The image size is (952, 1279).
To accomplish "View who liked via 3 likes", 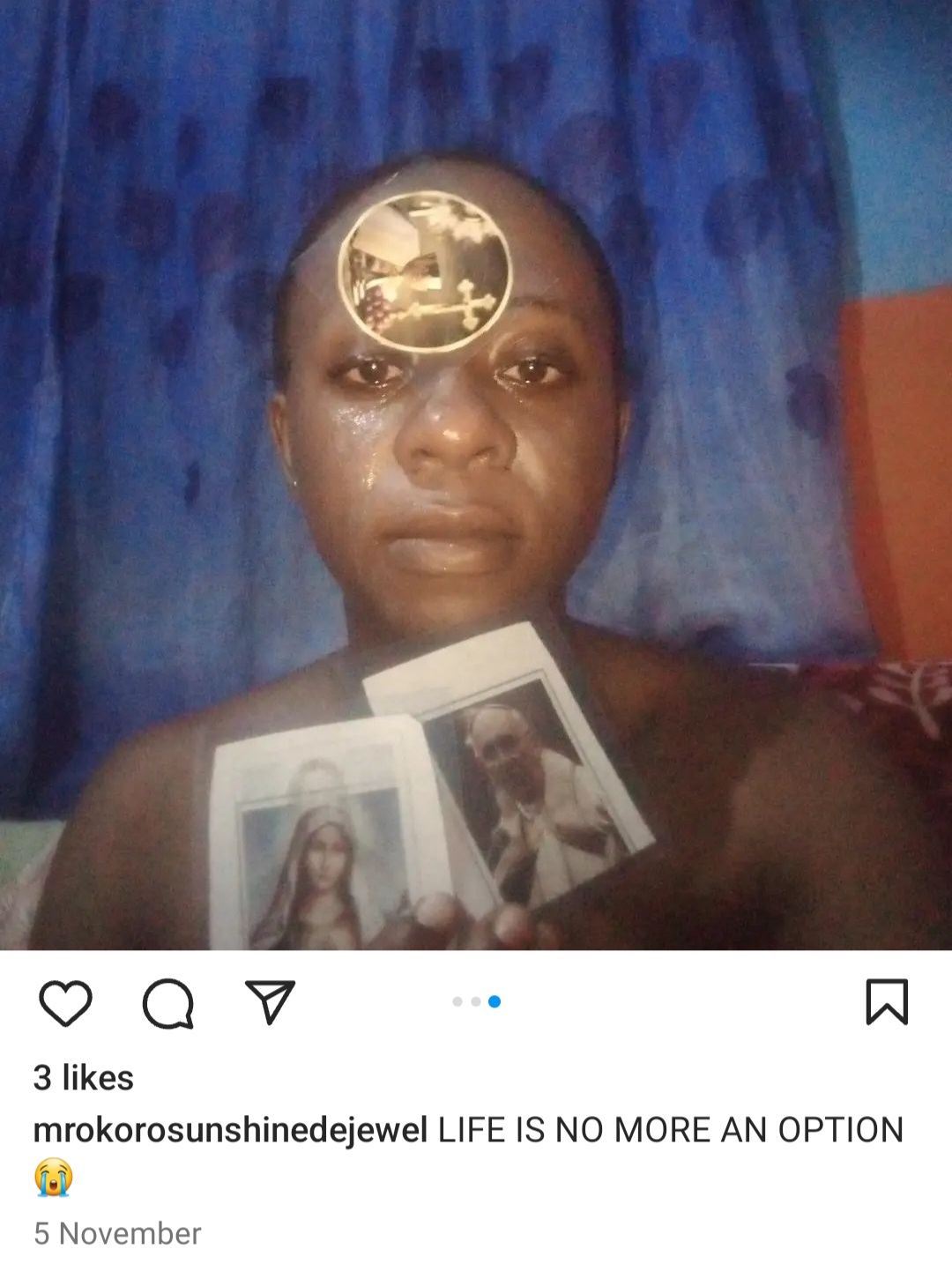I will point(84,1078).
